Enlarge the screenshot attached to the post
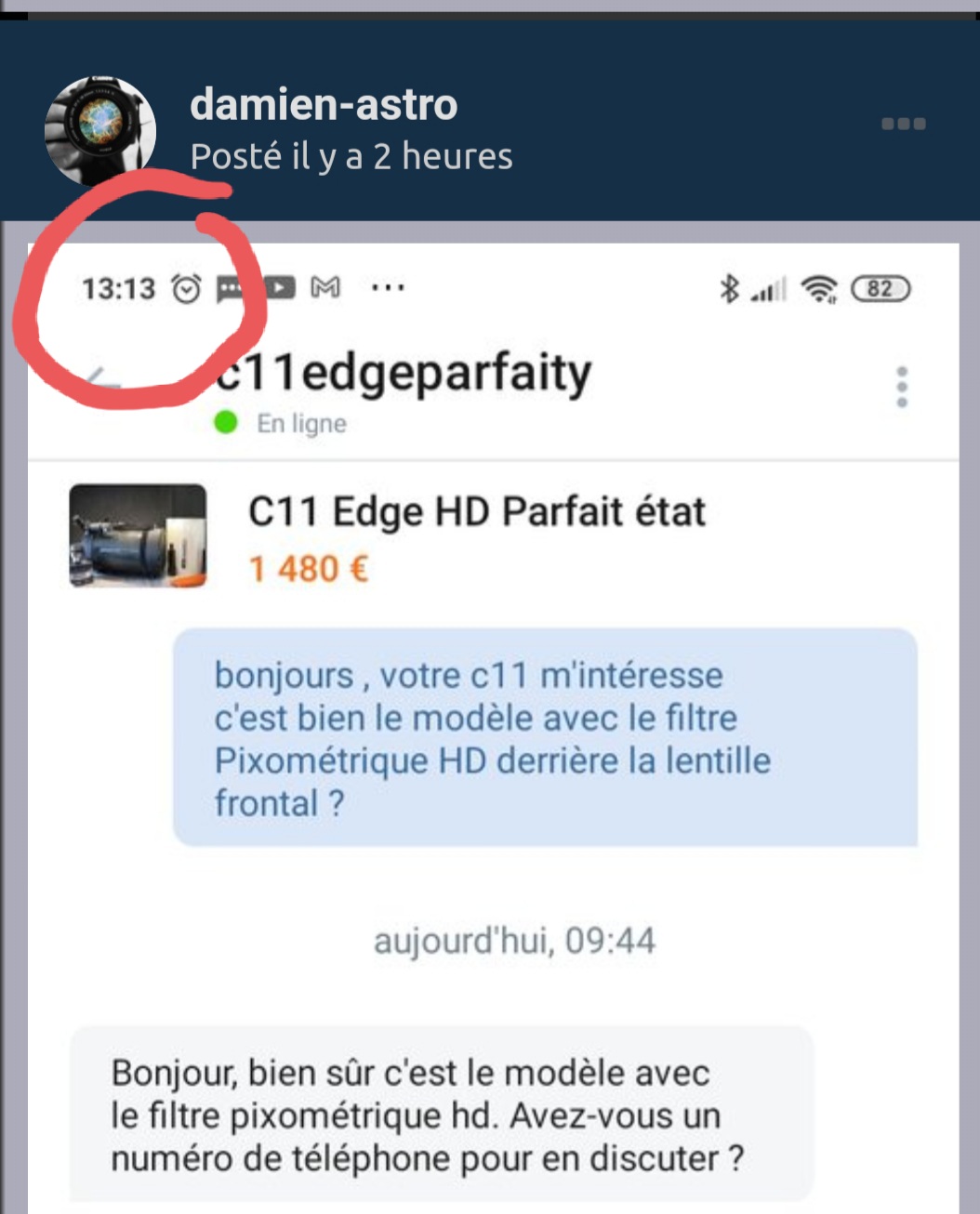980x1214 pixels. 493,725
